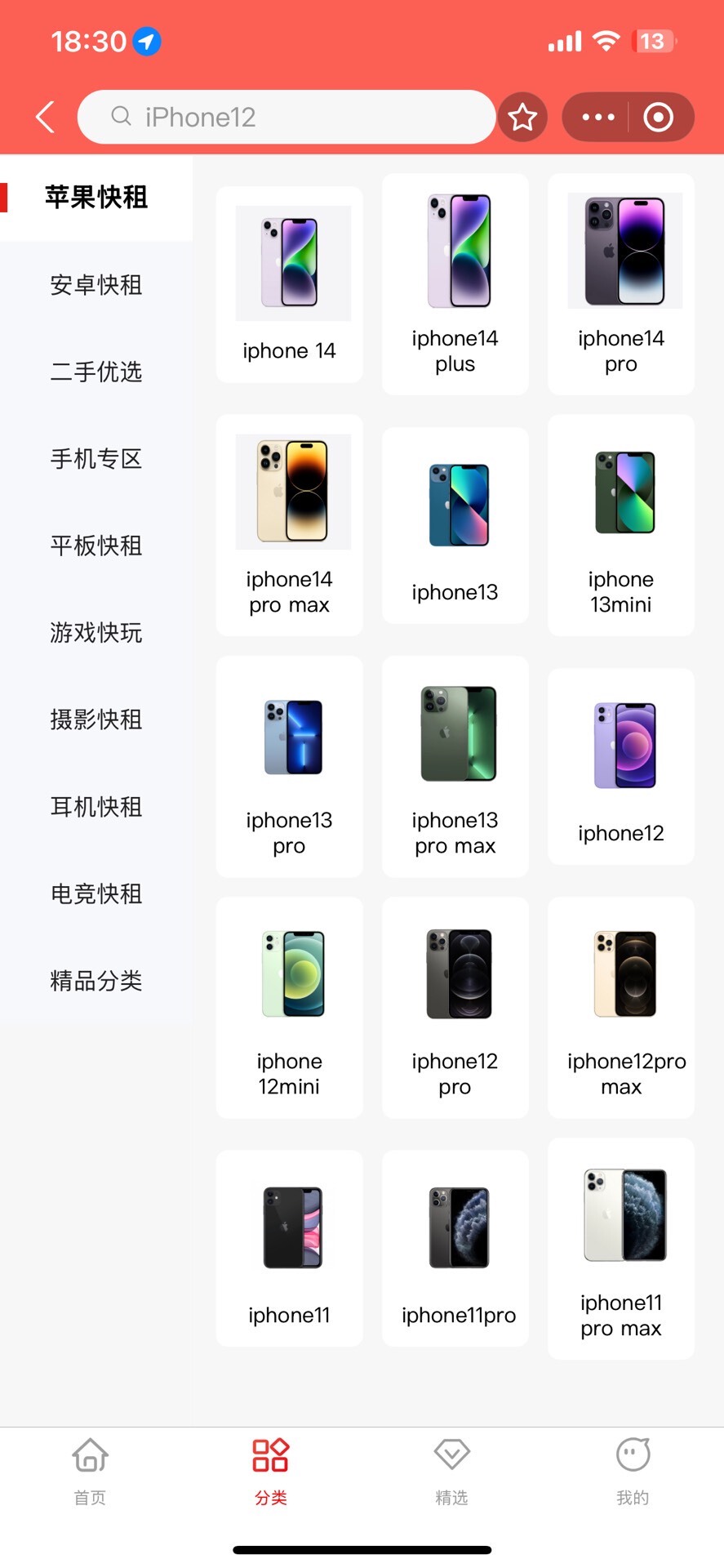Open the iphone13 pro max tile
Image resolution: width=724 pixels, height=1568 pixels.
[455, 766]
